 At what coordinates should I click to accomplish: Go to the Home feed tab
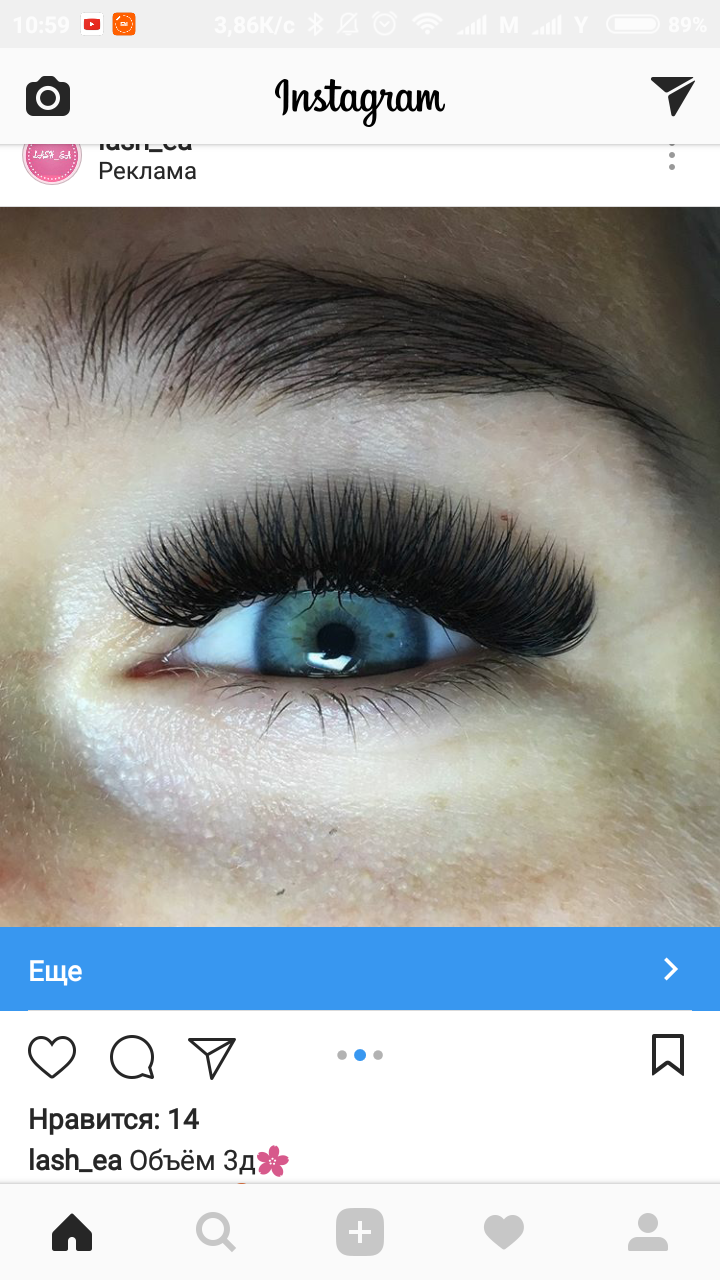[72, 1232]
